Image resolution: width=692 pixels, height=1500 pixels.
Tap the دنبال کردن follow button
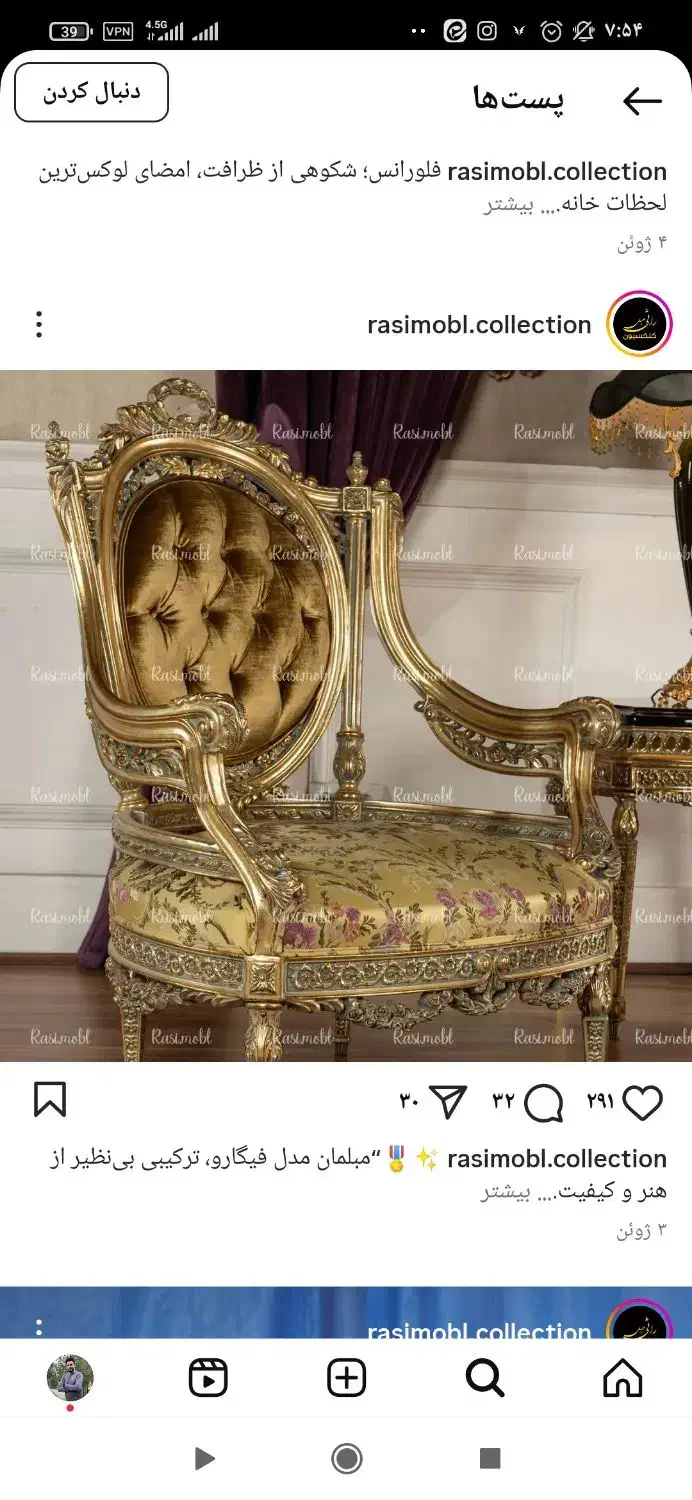91,92
